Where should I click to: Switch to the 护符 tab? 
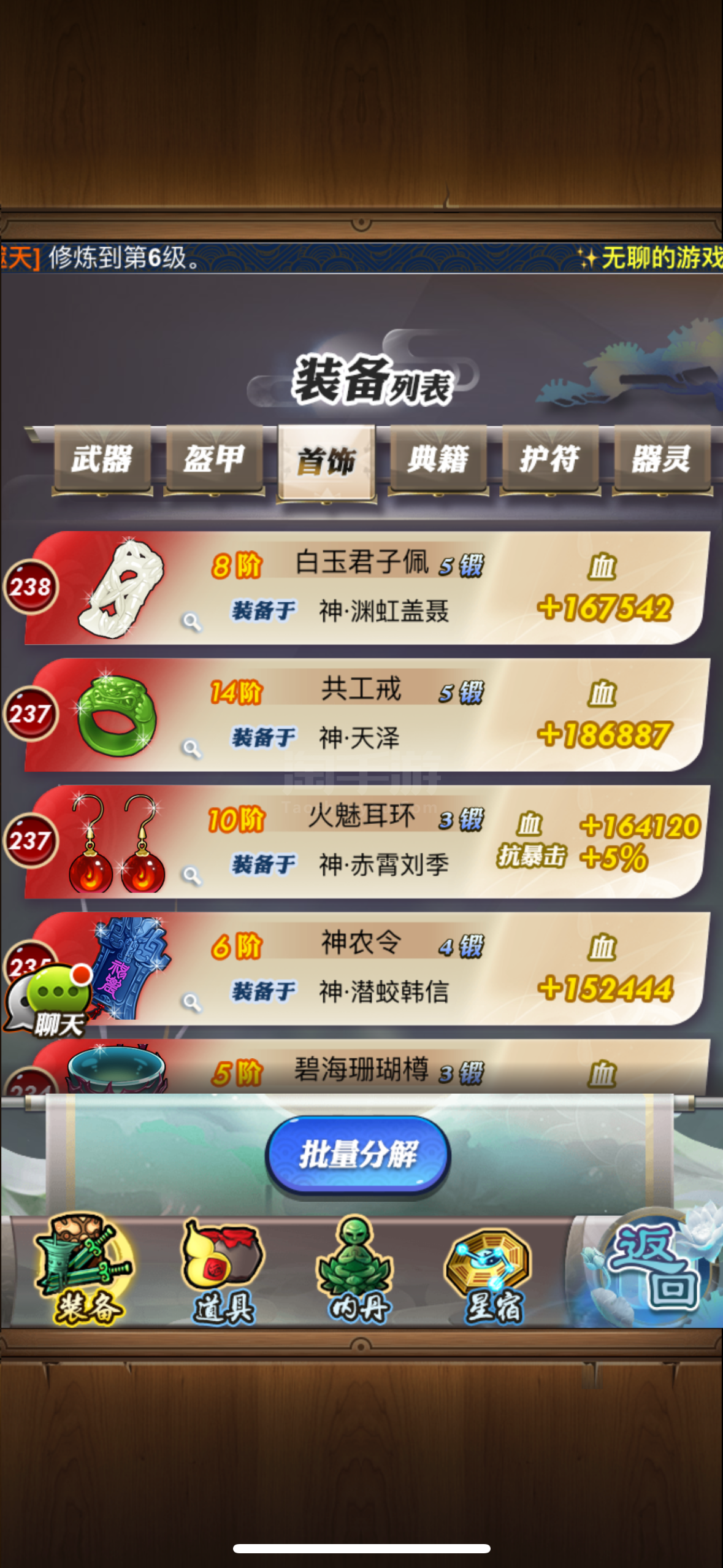[x=550, y=459]
